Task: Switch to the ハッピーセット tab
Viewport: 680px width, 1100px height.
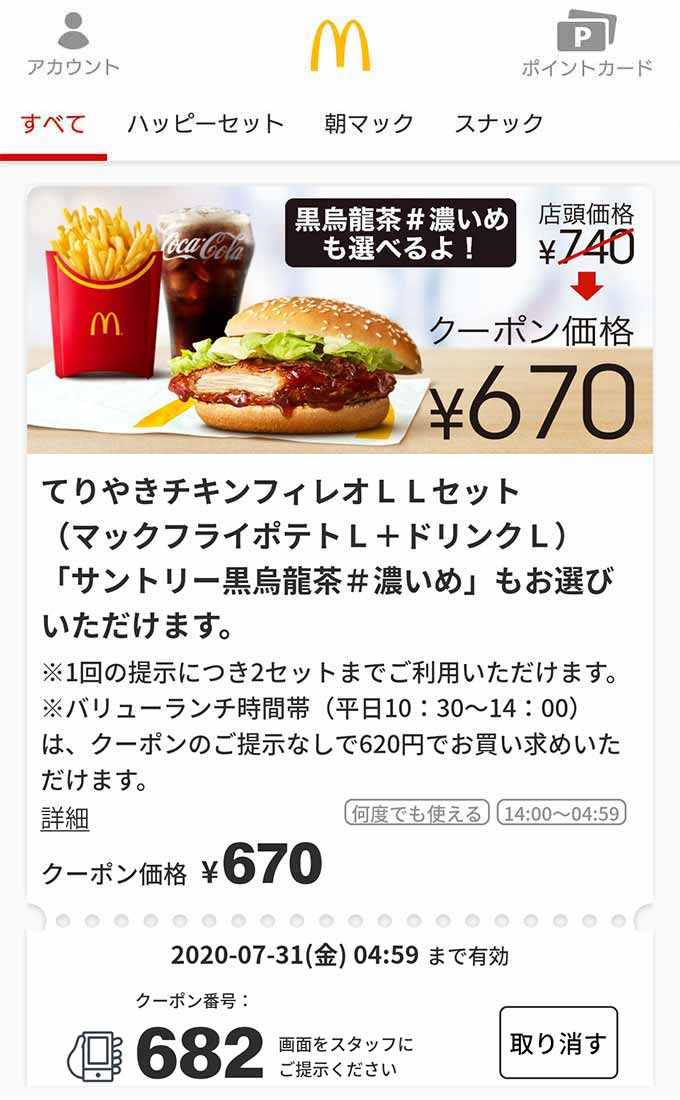Action: [205, 124]
